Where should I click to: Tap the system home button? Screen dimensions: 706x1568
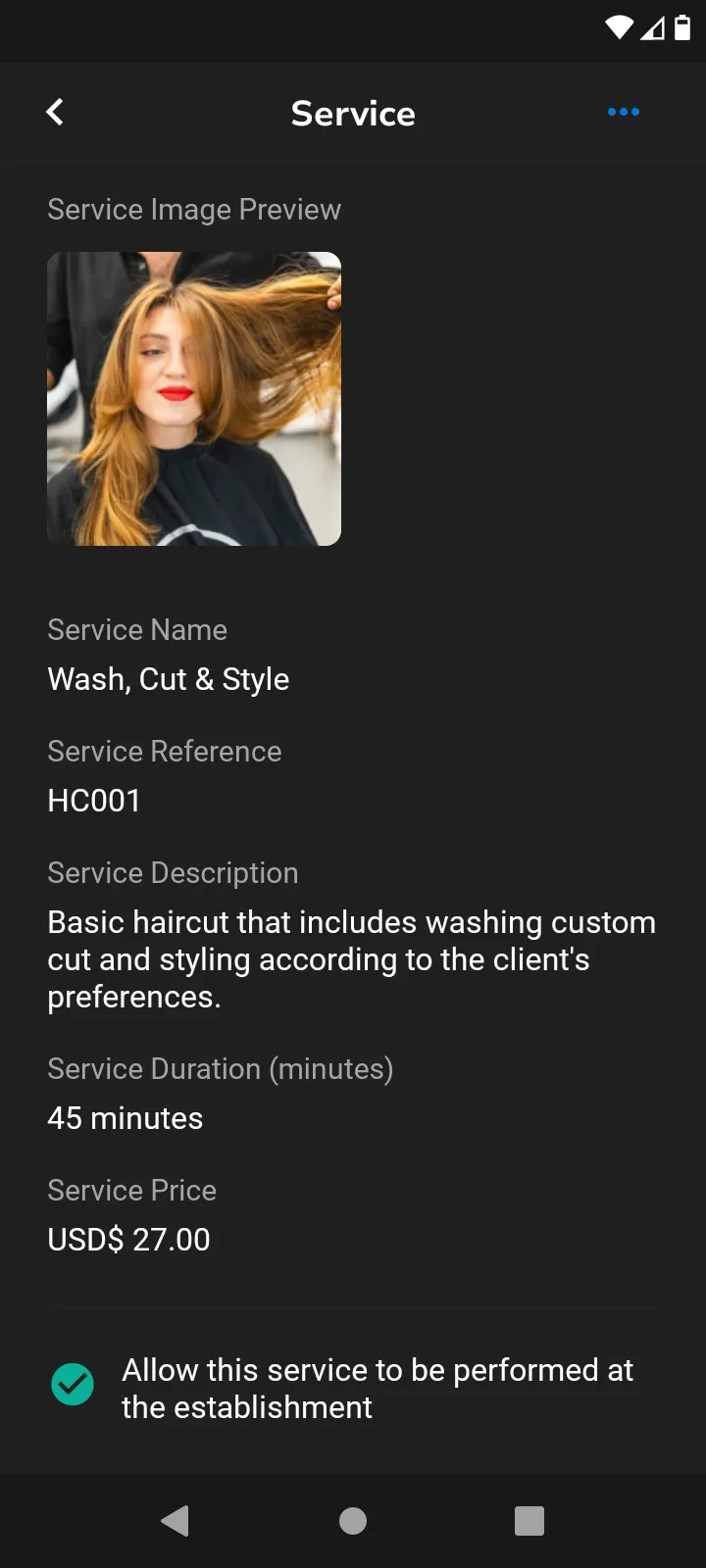(x=353, y=1521)
